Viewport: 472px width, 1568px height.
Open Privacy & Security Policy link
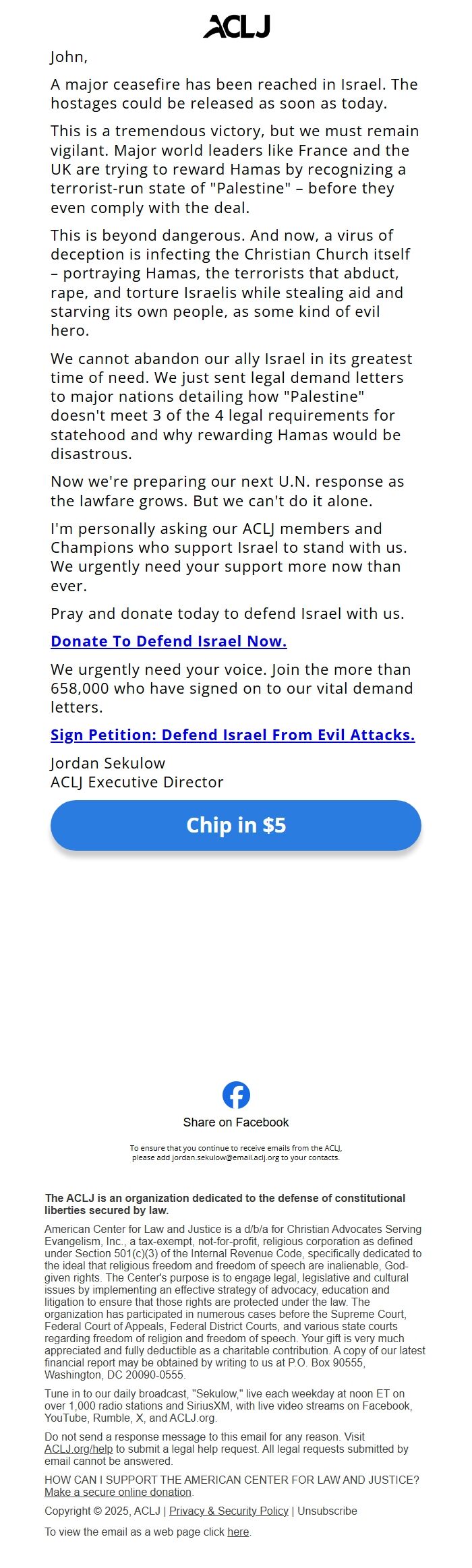229,1511
